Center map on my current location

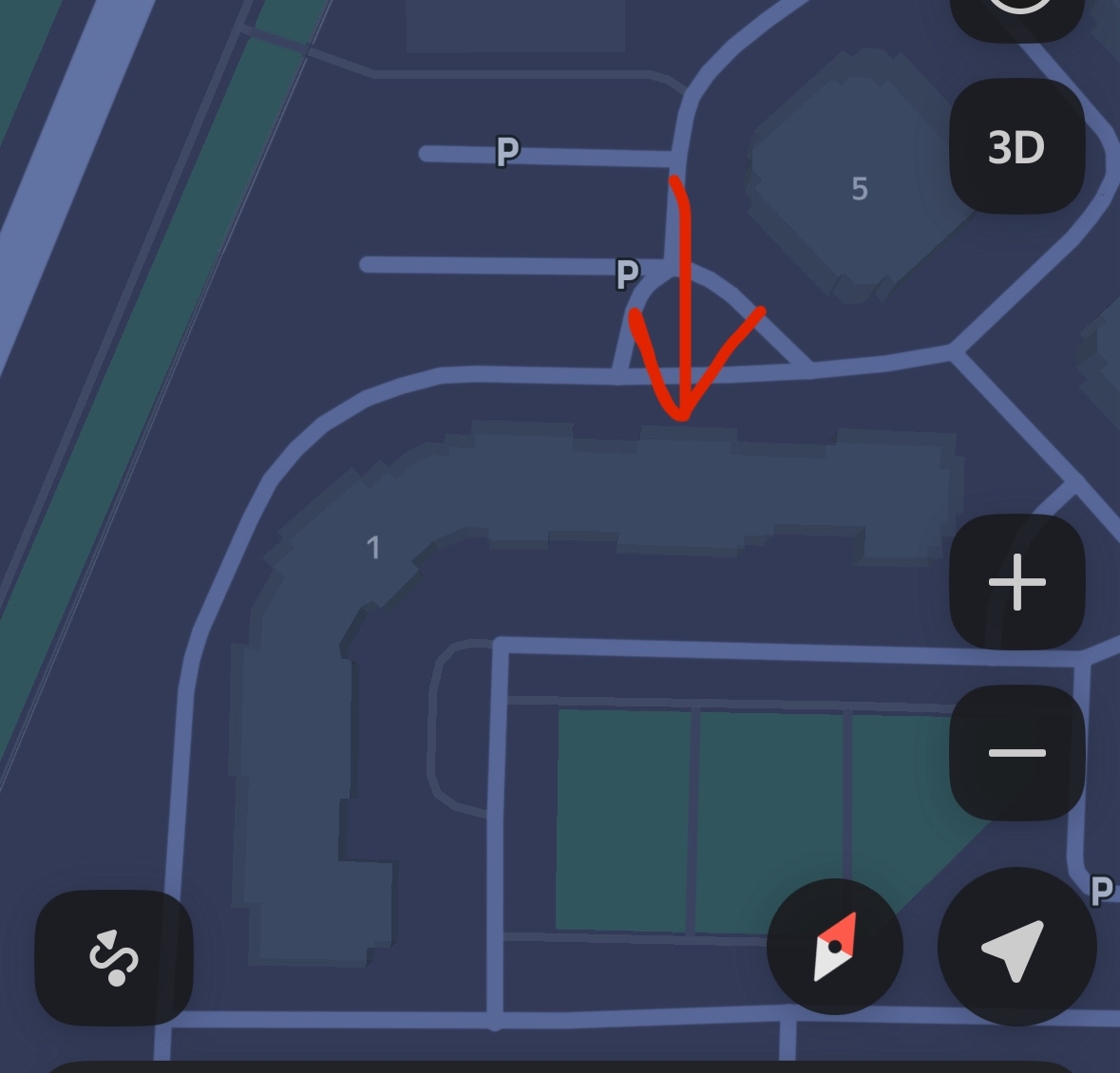[1016, 947]
